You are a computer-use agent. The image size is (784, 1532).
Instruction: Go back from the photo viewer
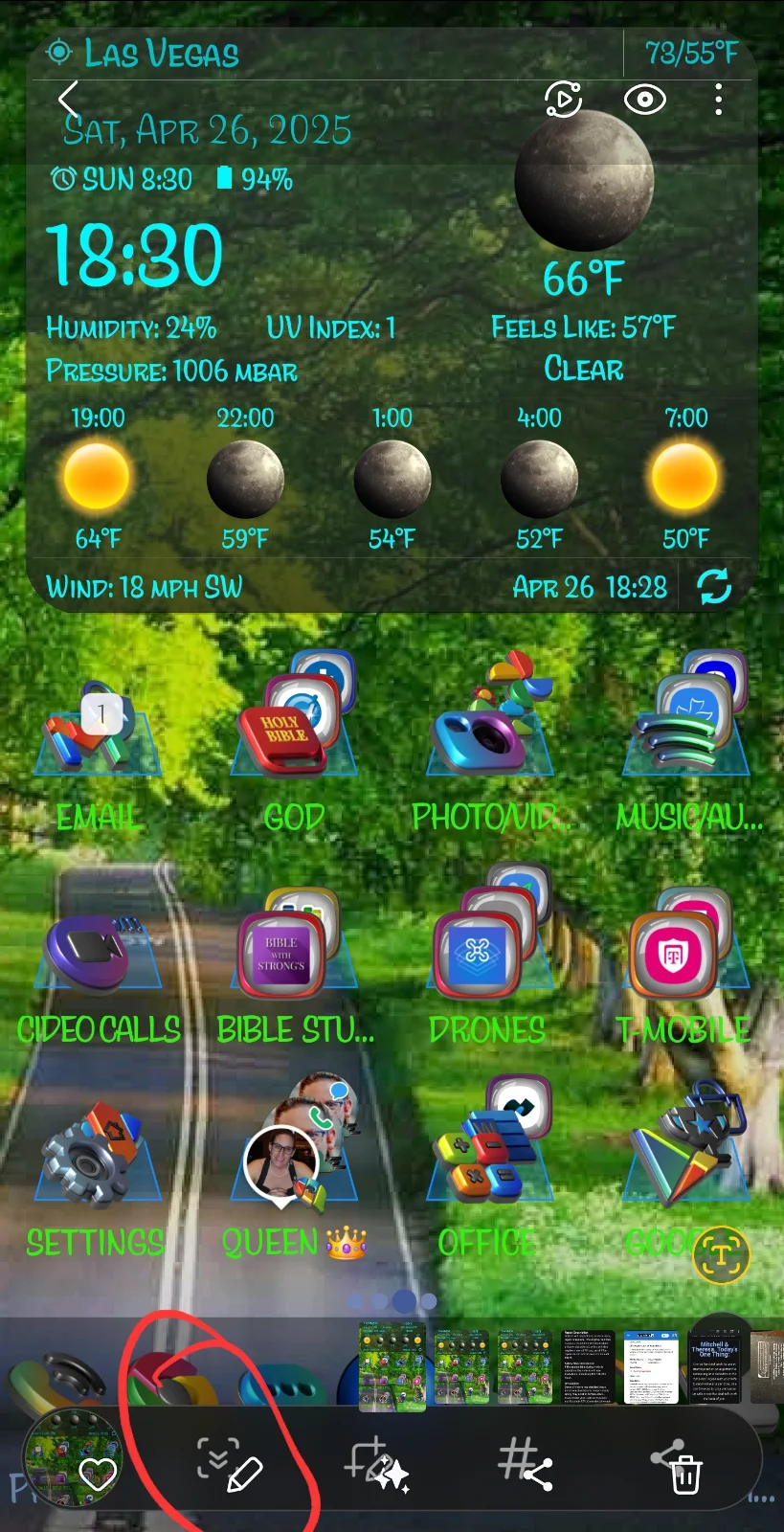[68, 100]
